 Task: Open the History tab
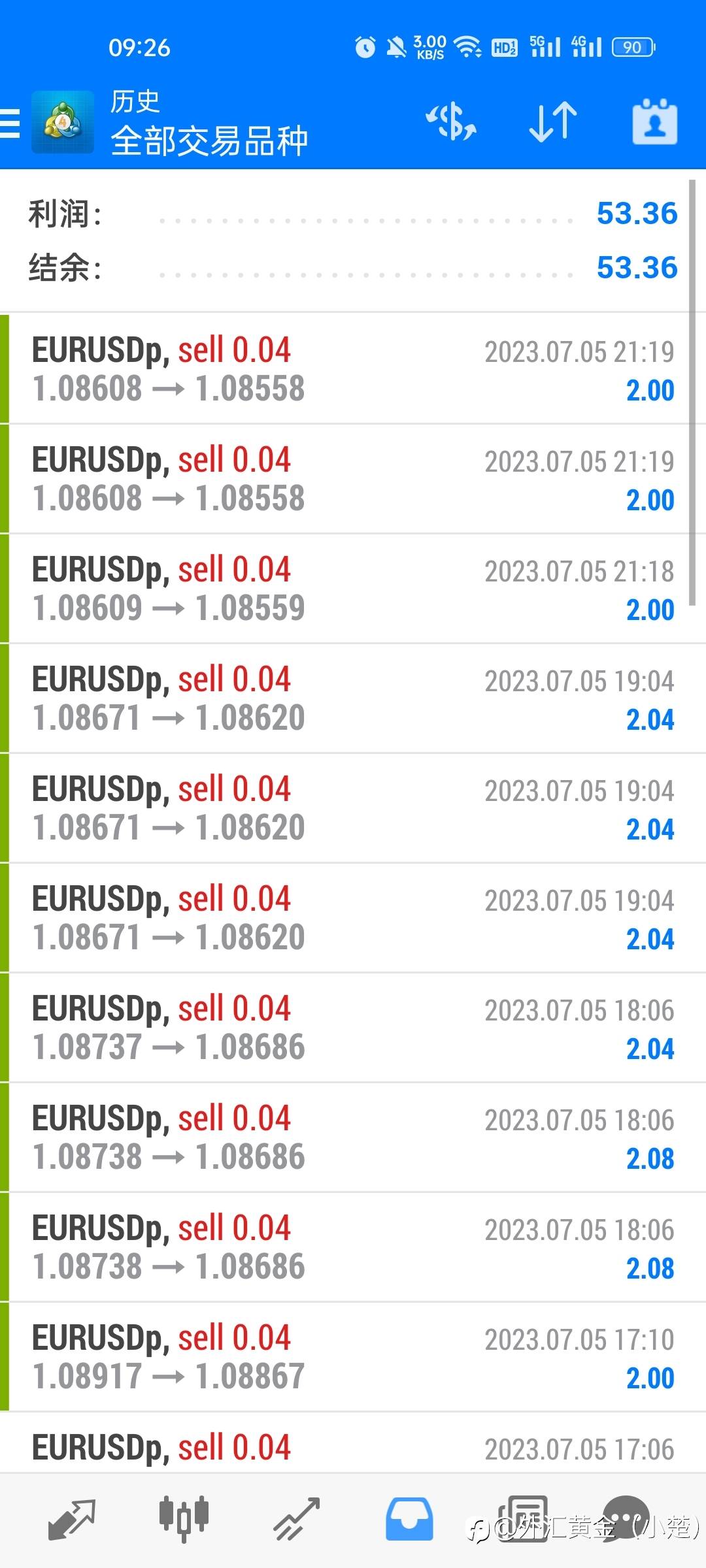pyautogui.click(x=409, y=1518)
